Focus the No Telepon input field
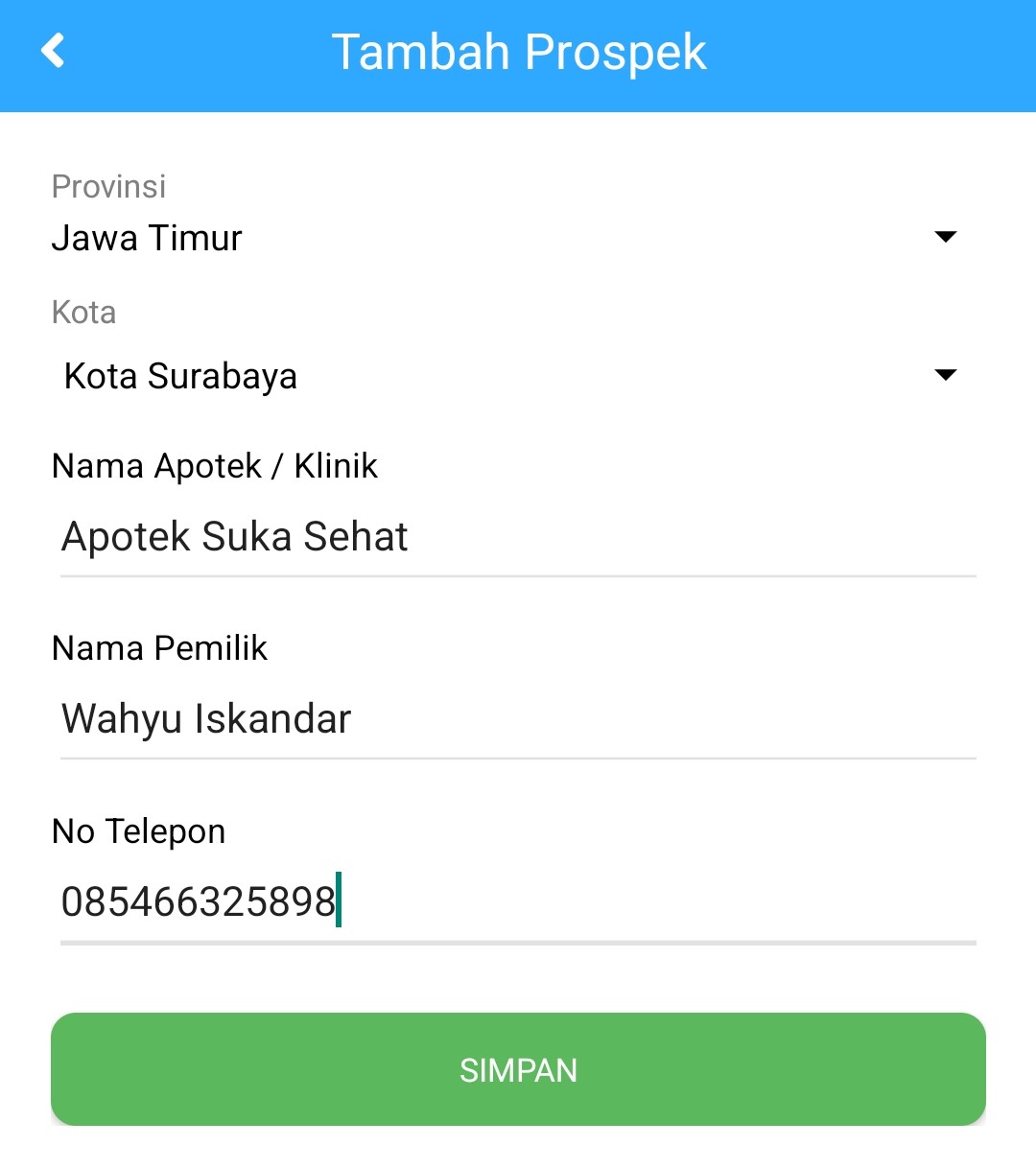The width and height of the screenshot is (1036, 1169). click(518, 902)
